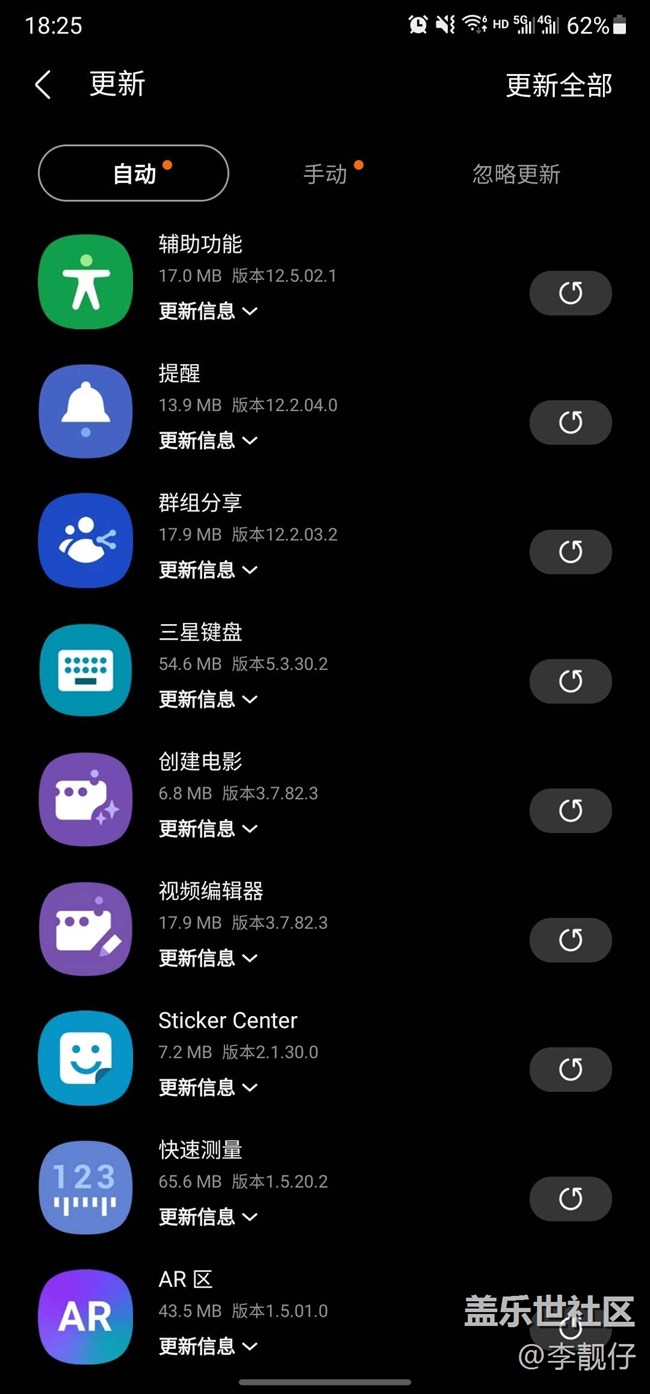Update the 创建电影 app

570,811
